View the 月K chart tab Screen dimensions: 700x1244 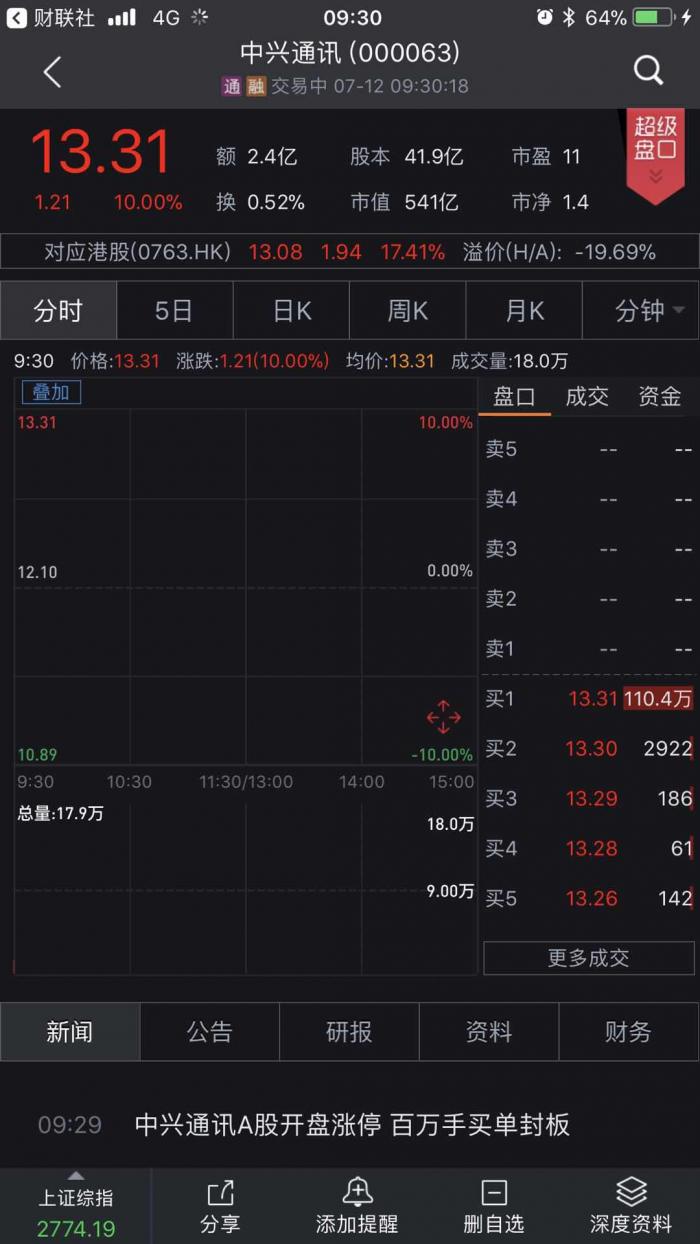[x=524, y=311]
